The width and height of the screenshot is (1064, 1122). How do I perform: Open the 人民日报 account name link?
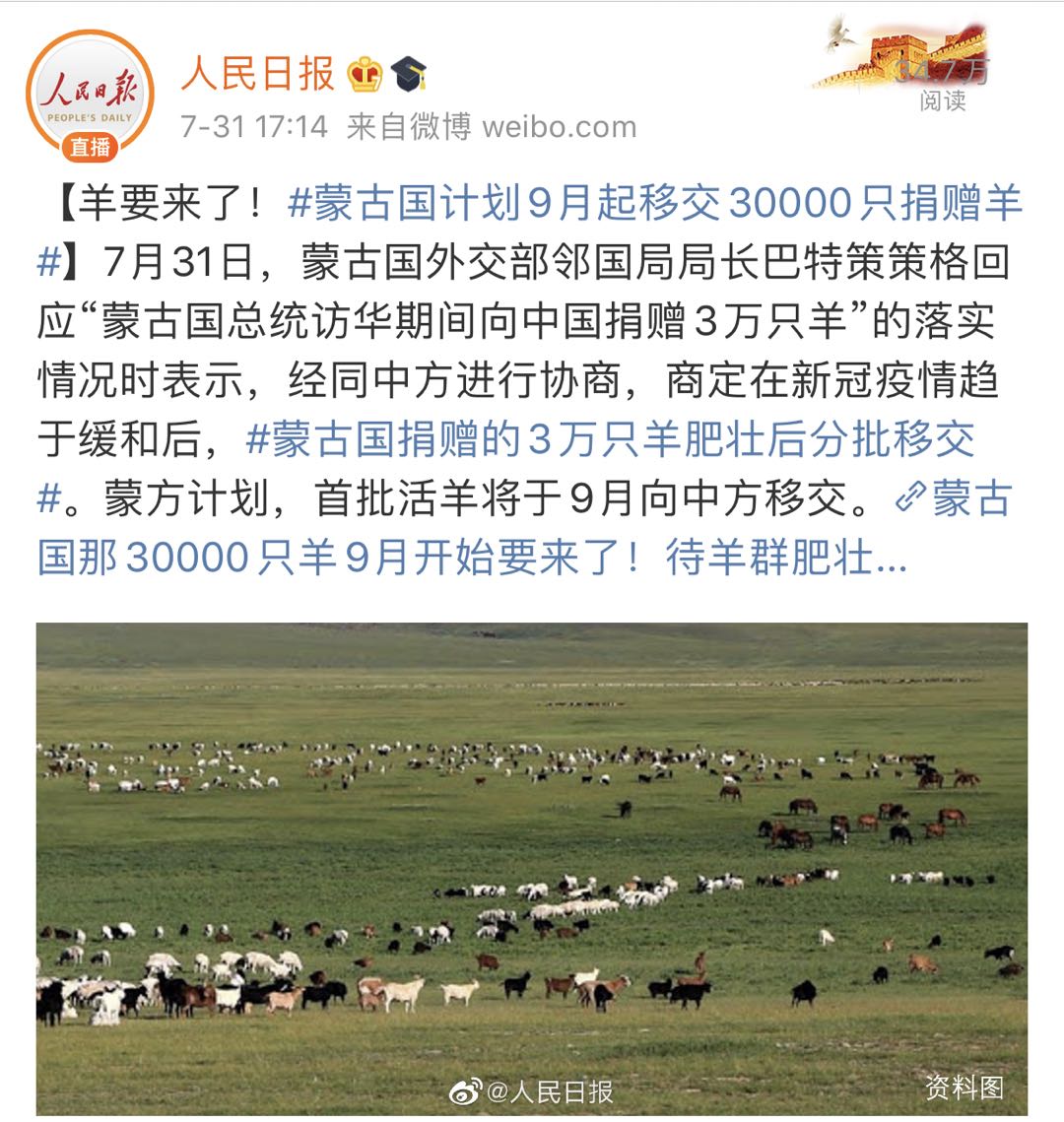coord(258,74)
